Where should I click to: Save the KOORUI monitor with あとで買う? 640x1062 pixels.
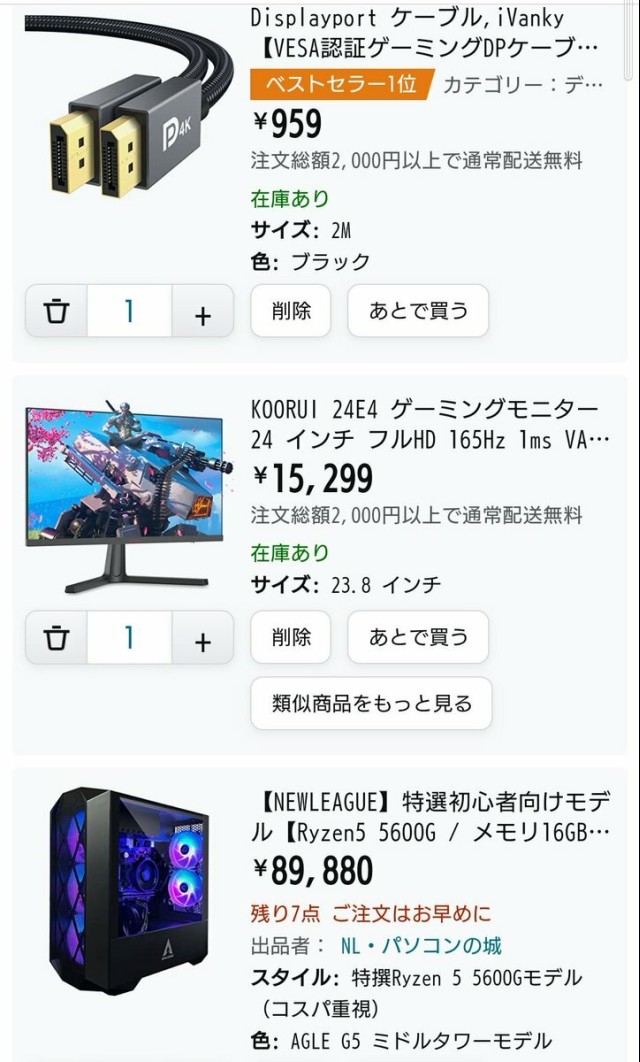(x=418, y=637)
